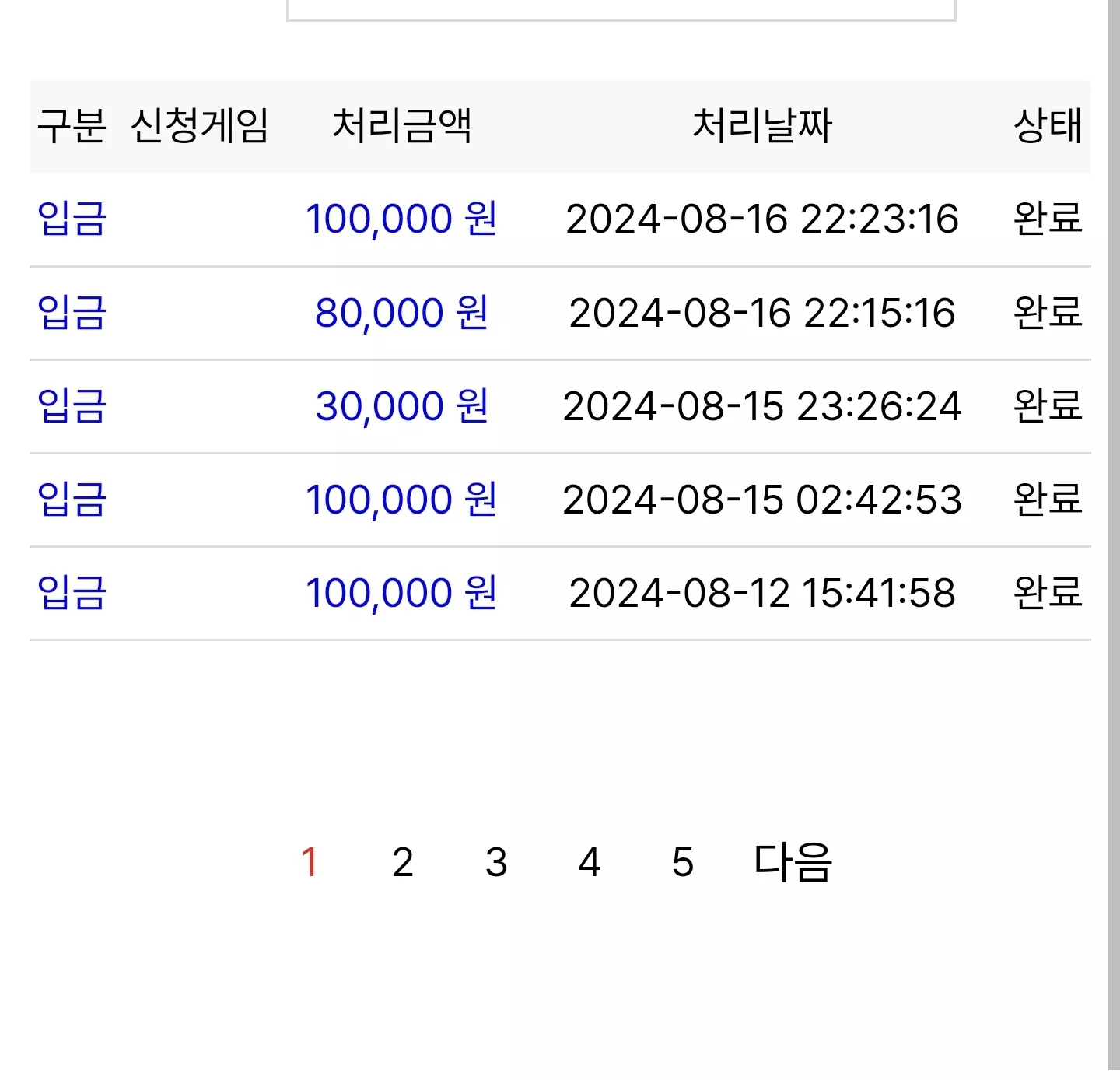Tap 다음 to see next pages
1120x1080 pixels.
click(x=793, y=862)
